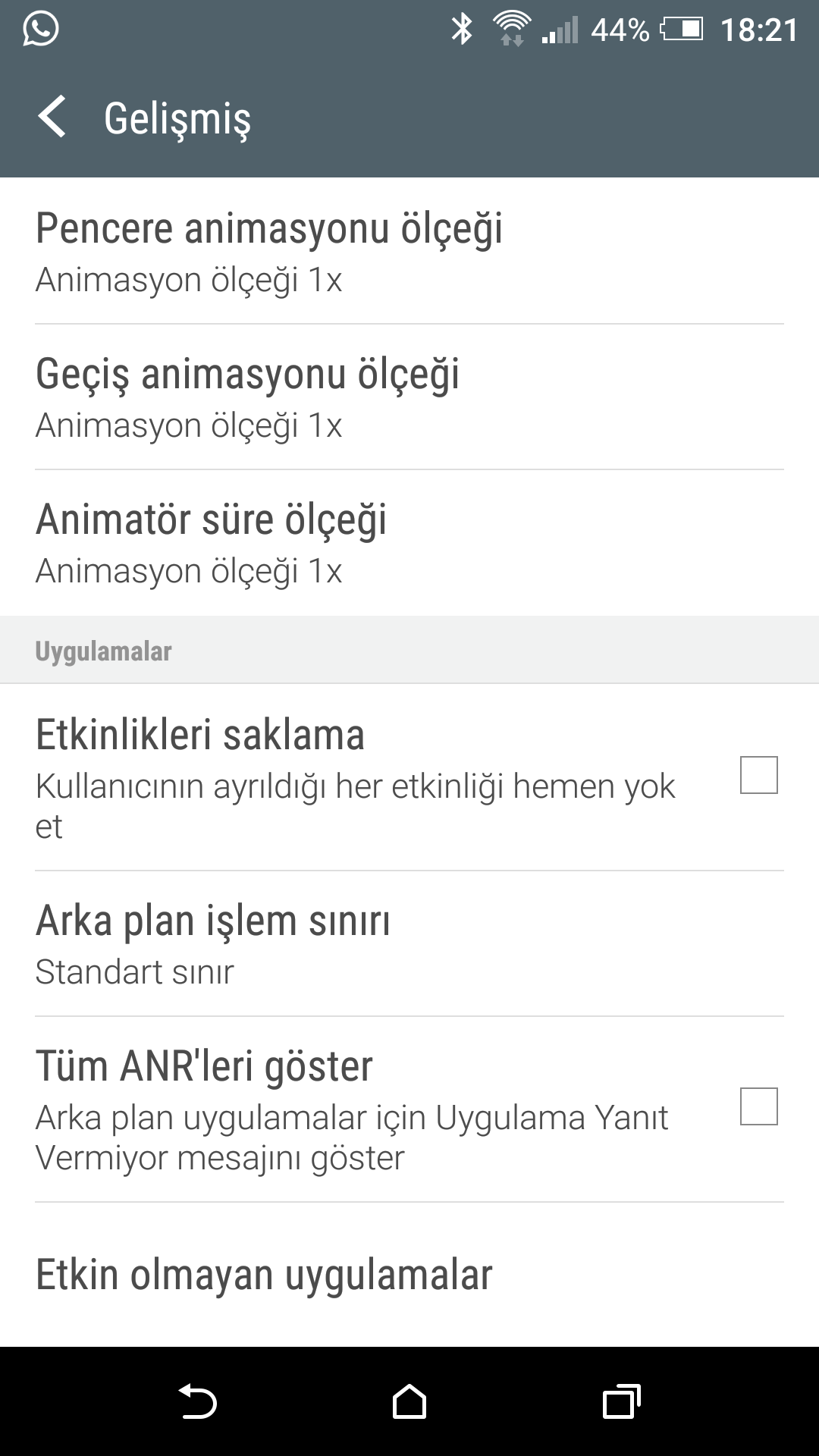Check the Tüm ANR'leri göster box
The width and height of the screenshot is (819, 1456).
click(758, 1106)
